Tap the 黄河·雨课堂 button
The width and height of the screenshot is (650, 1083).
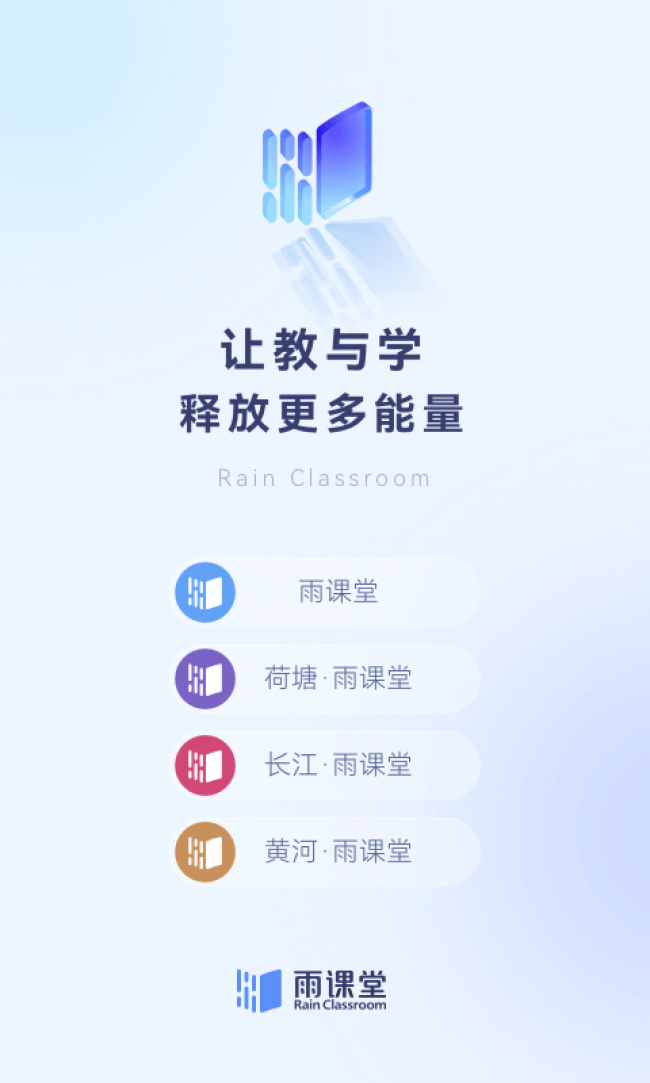(326, 852)
